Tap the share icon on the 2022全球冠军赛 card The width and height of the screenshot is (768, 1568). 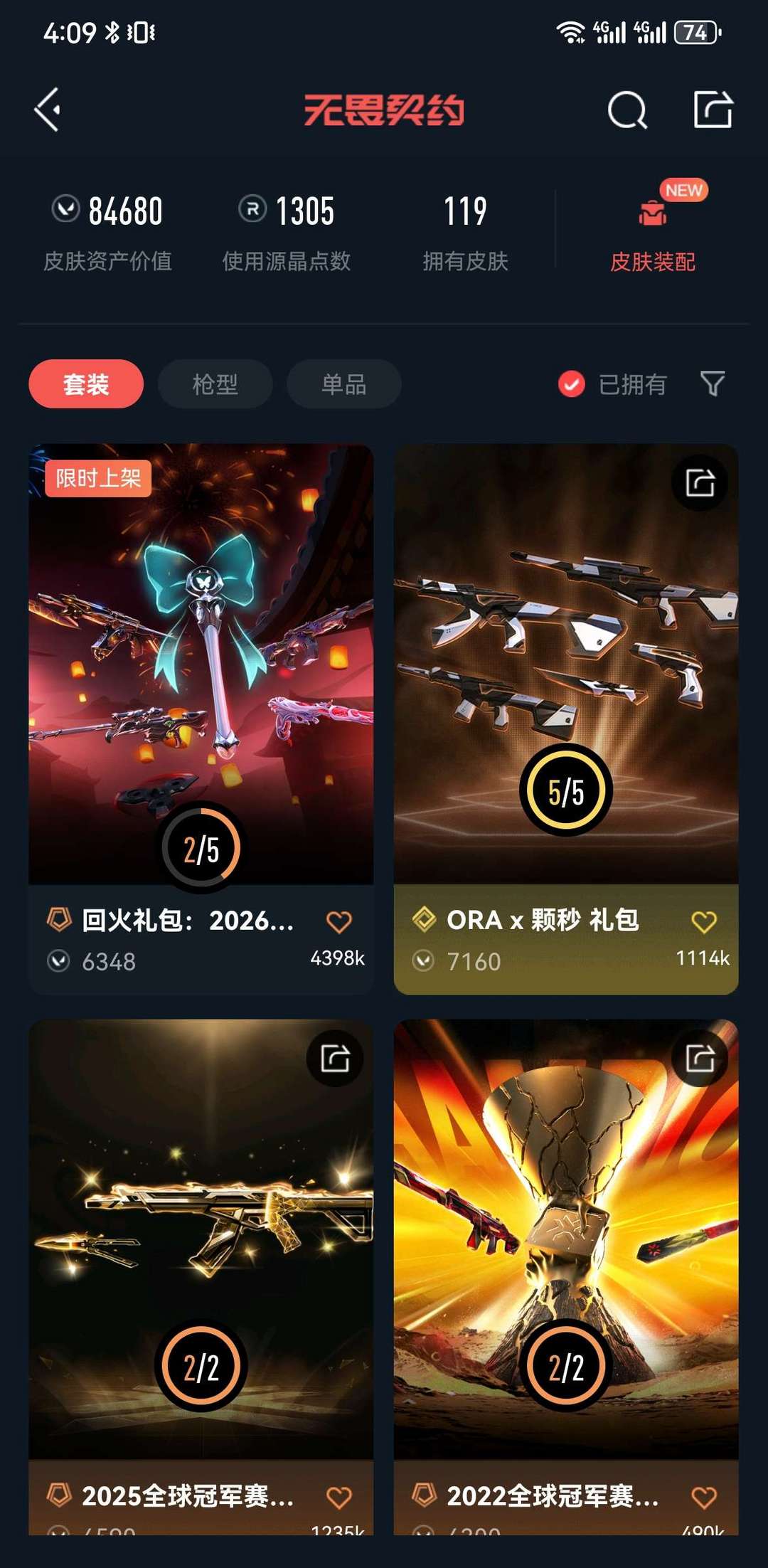tap(698, 1058)
